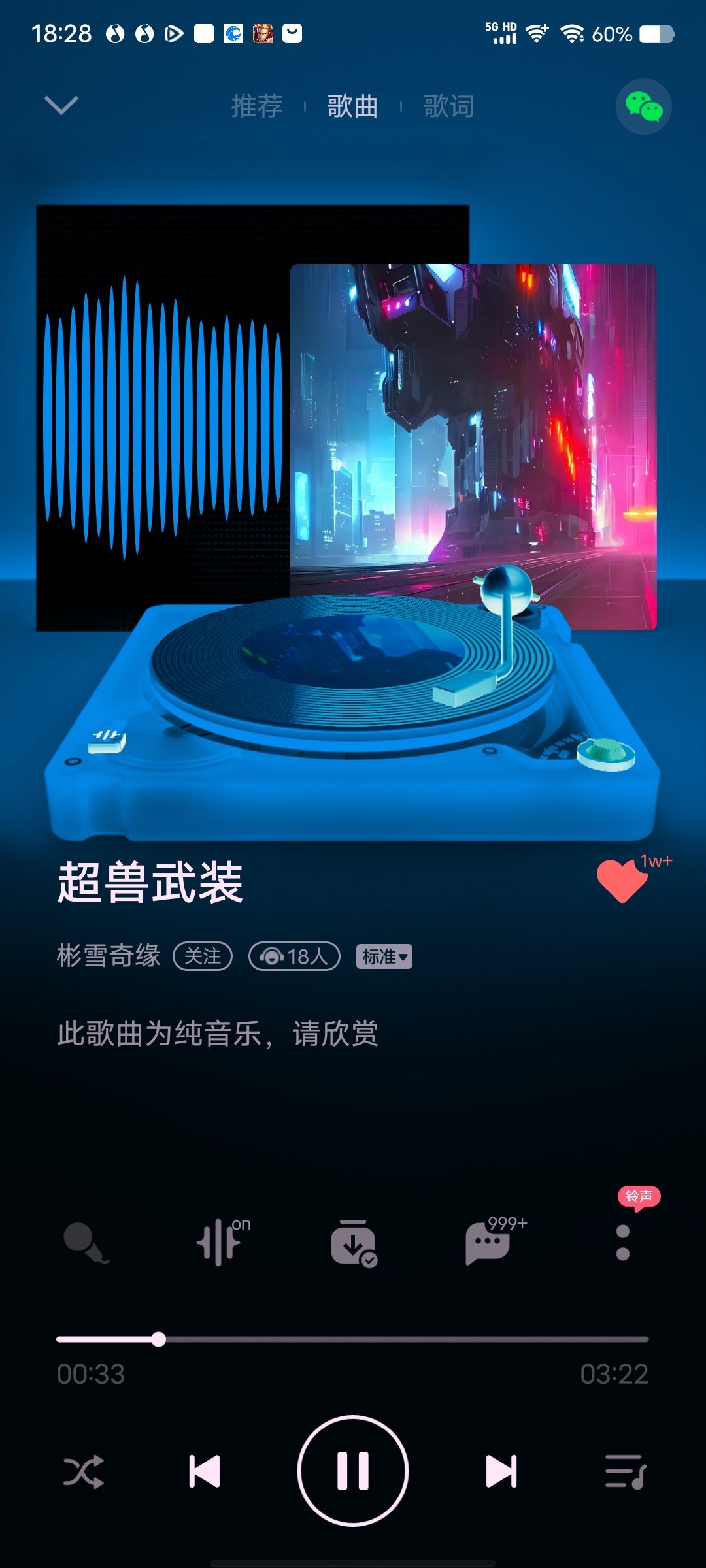Open the artist page 彬雪奇缘
706x1568 pixels.
click(109, 956)
